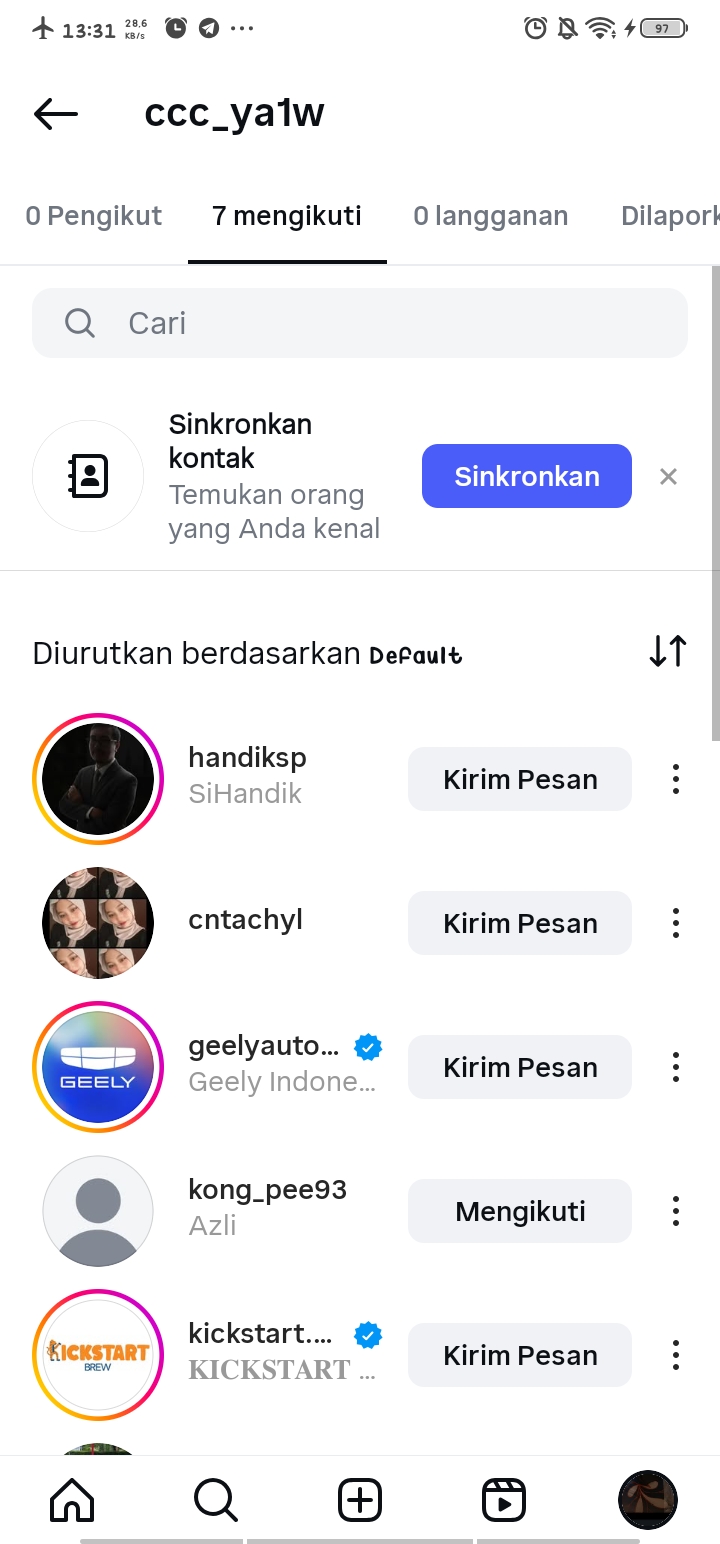Dismiss the Sinkronkan kontak banner
Image resolution: width=720 pixels, height=1544 pixels.
coord(668,476)
